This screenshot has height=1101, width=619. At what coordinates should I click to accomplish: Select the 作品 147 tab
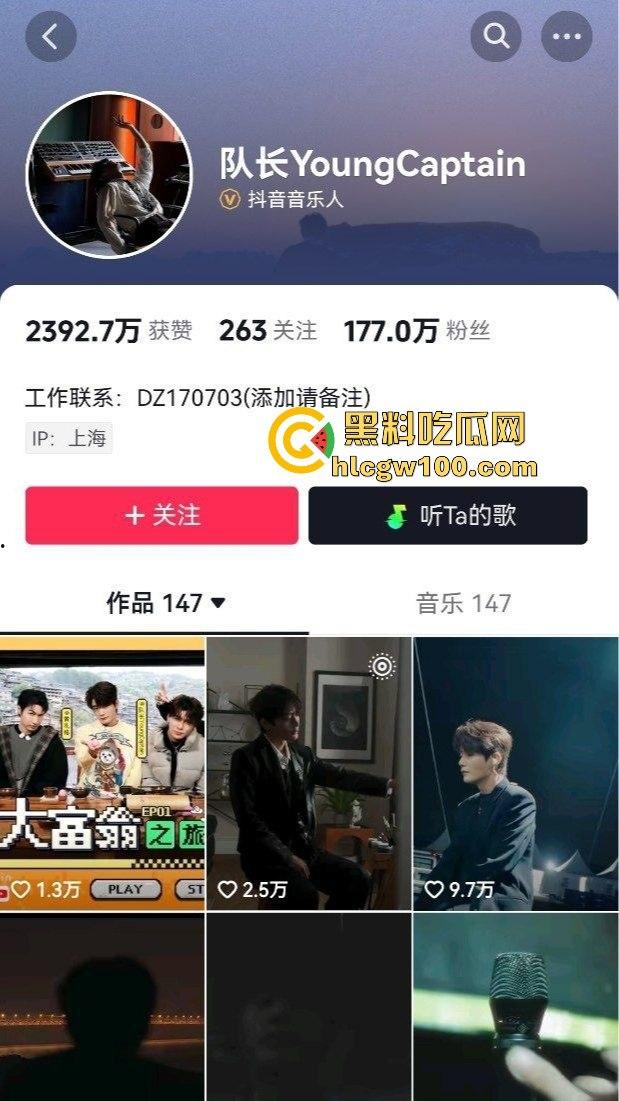click(165, 603)
